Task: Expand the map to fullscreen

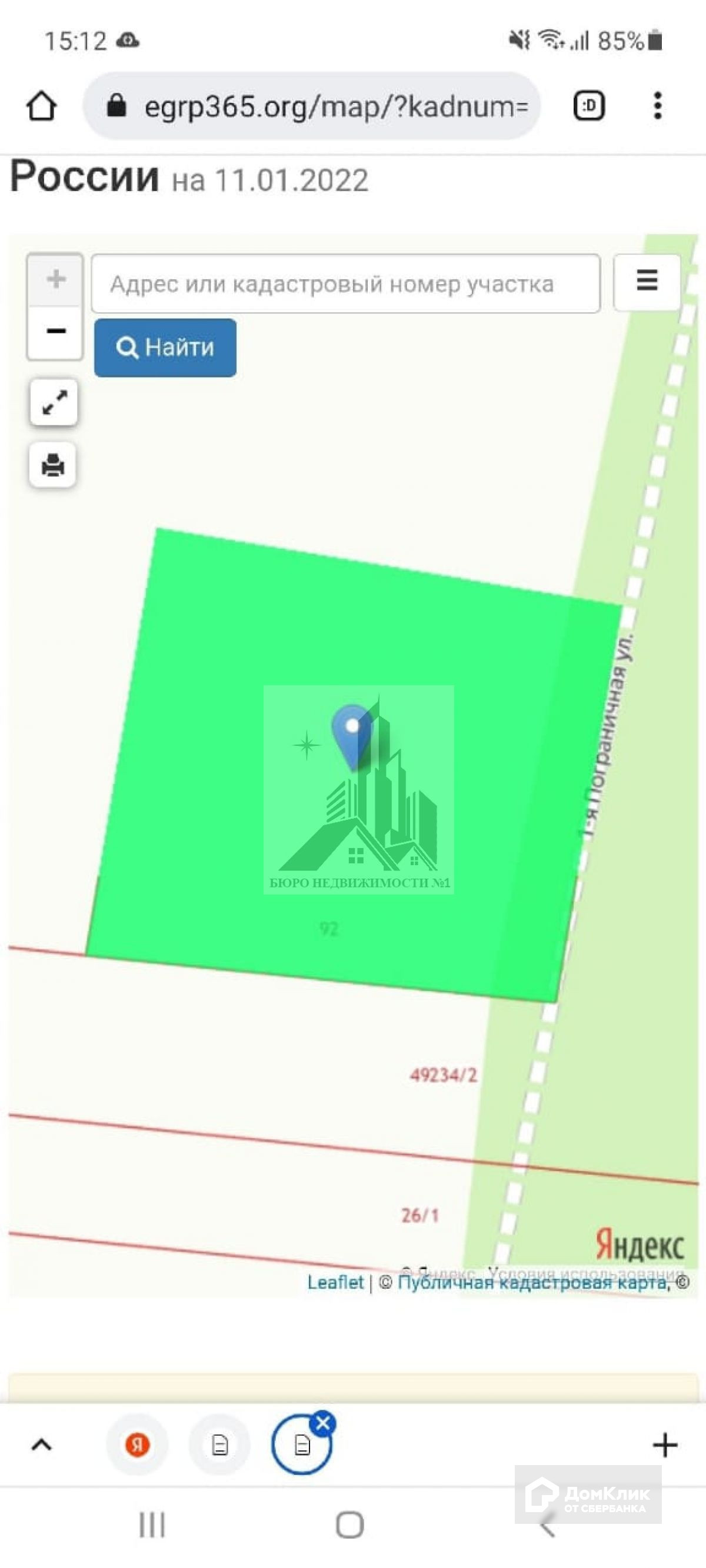Action: point(54,402)
